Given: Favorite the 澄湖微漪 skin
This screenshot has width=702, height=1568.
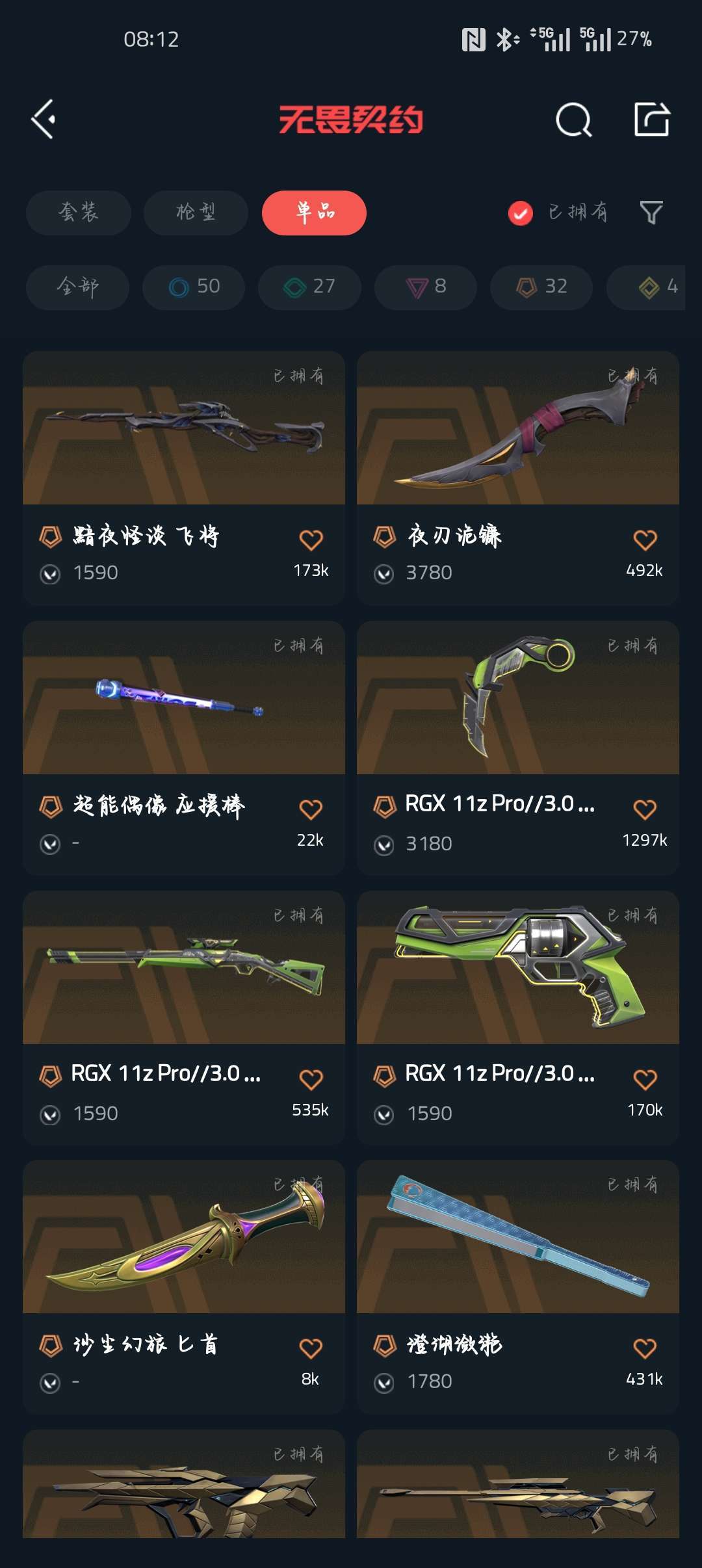Looking at the screenshot, I should 645,1349.
